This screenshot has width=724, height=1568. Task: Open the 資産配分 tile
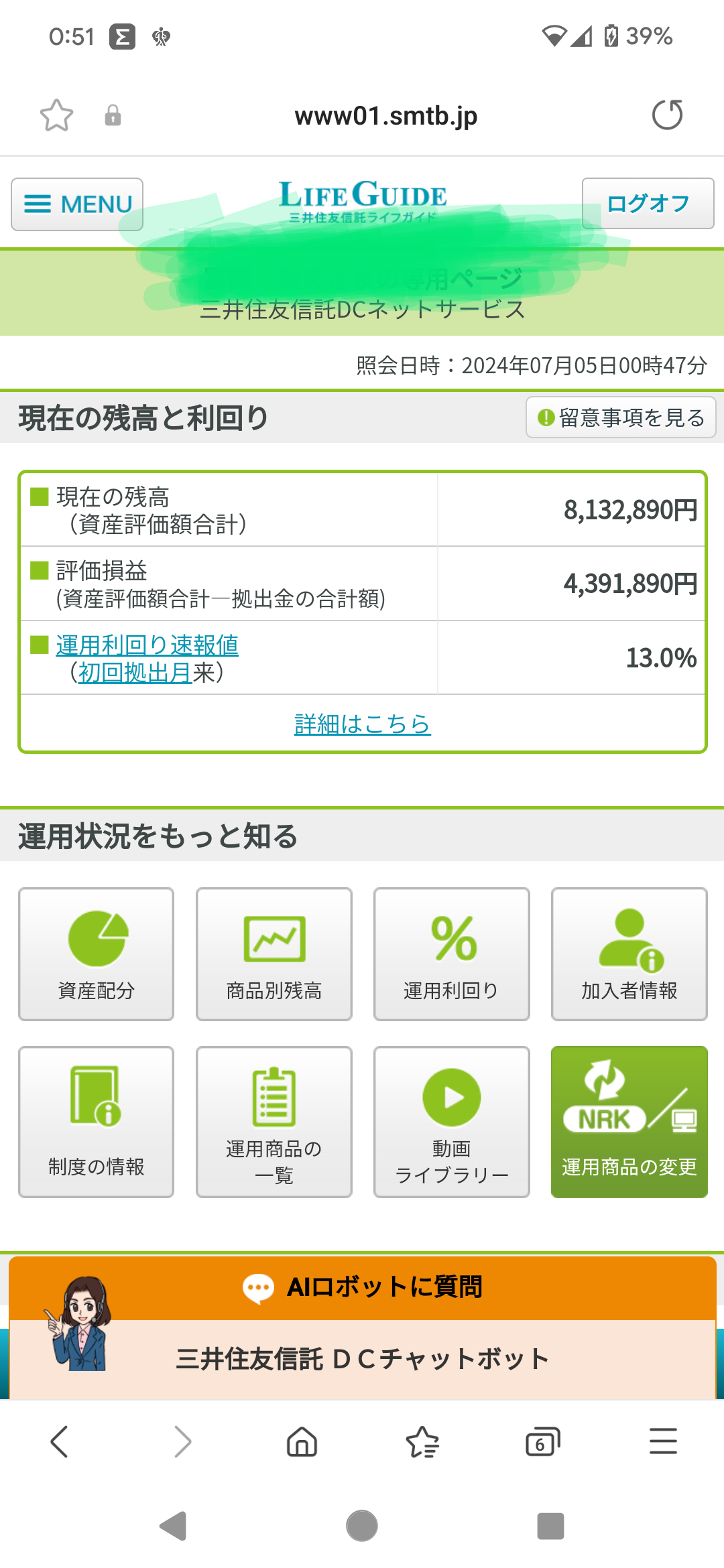(97, 954)
